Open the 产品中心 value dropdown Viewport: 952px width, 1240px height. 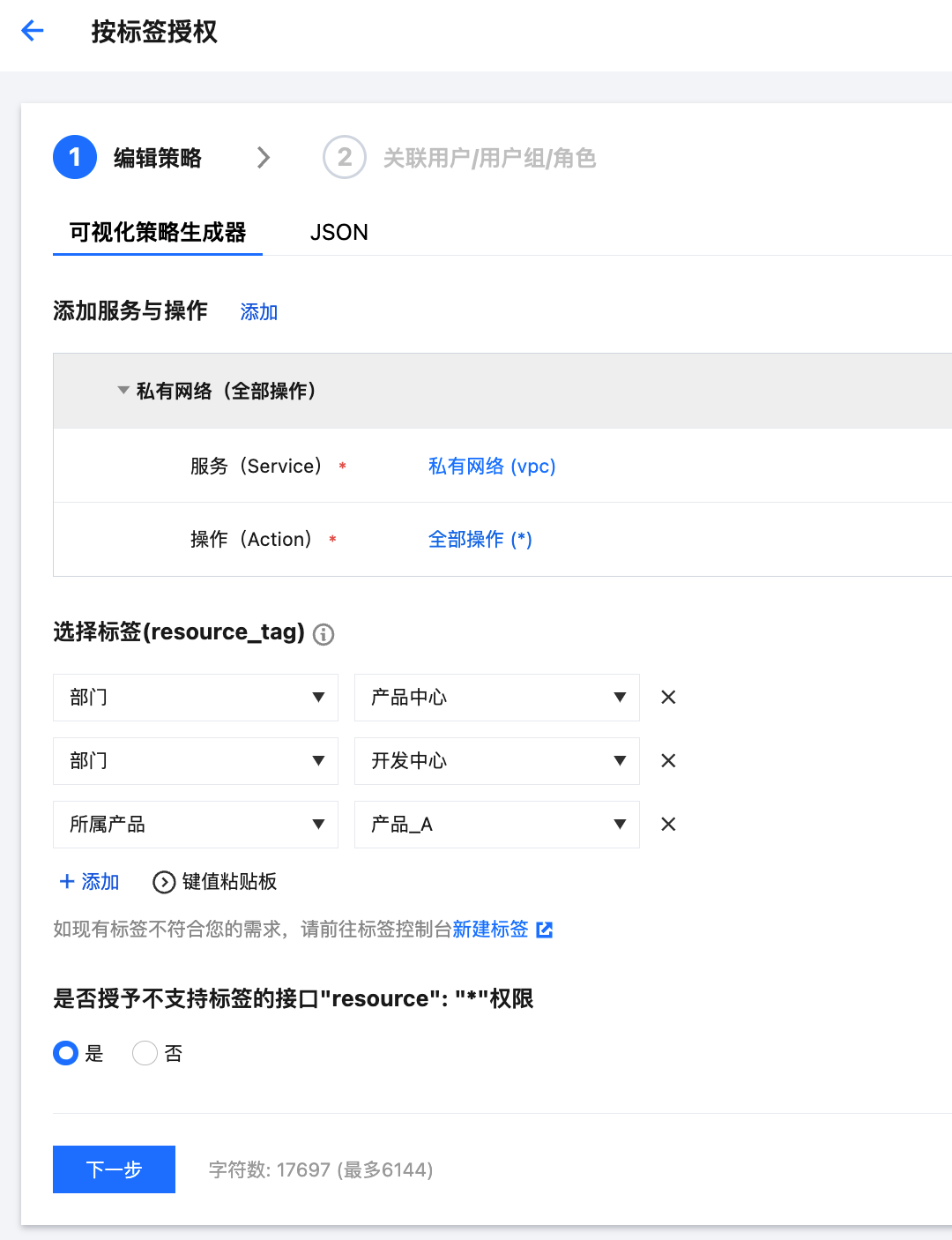click(x=496, y=698)
